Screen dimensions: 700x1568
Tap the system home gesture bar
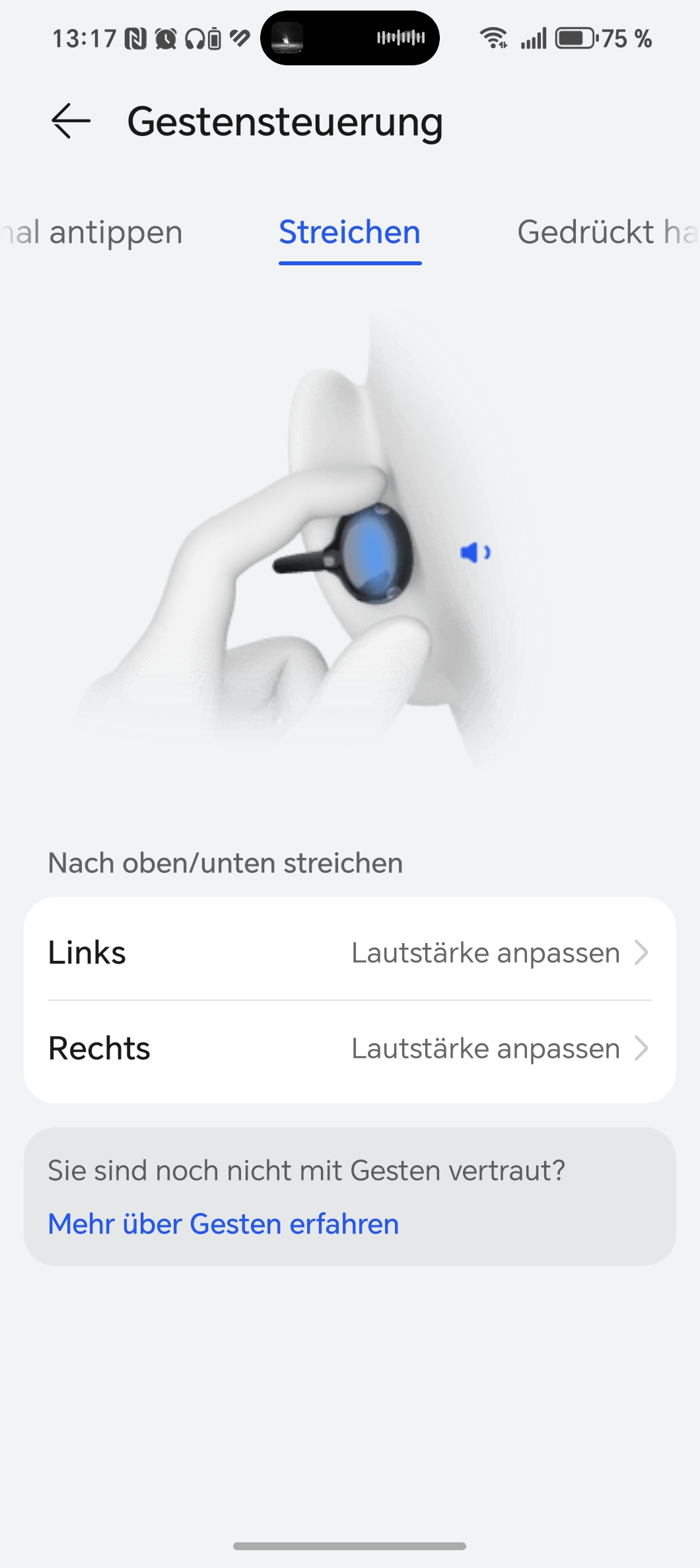point(349,1546)
